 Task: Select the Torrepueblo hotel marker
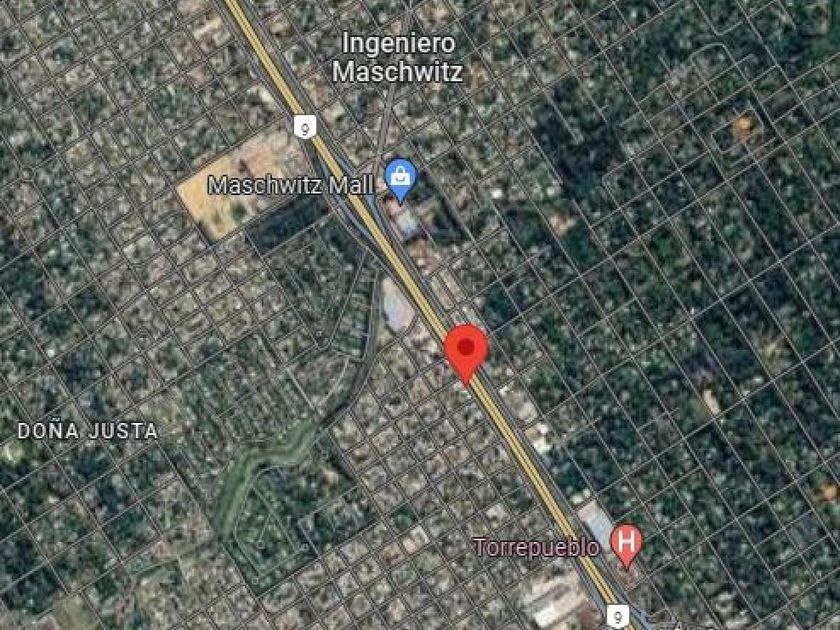pos(627,543)
